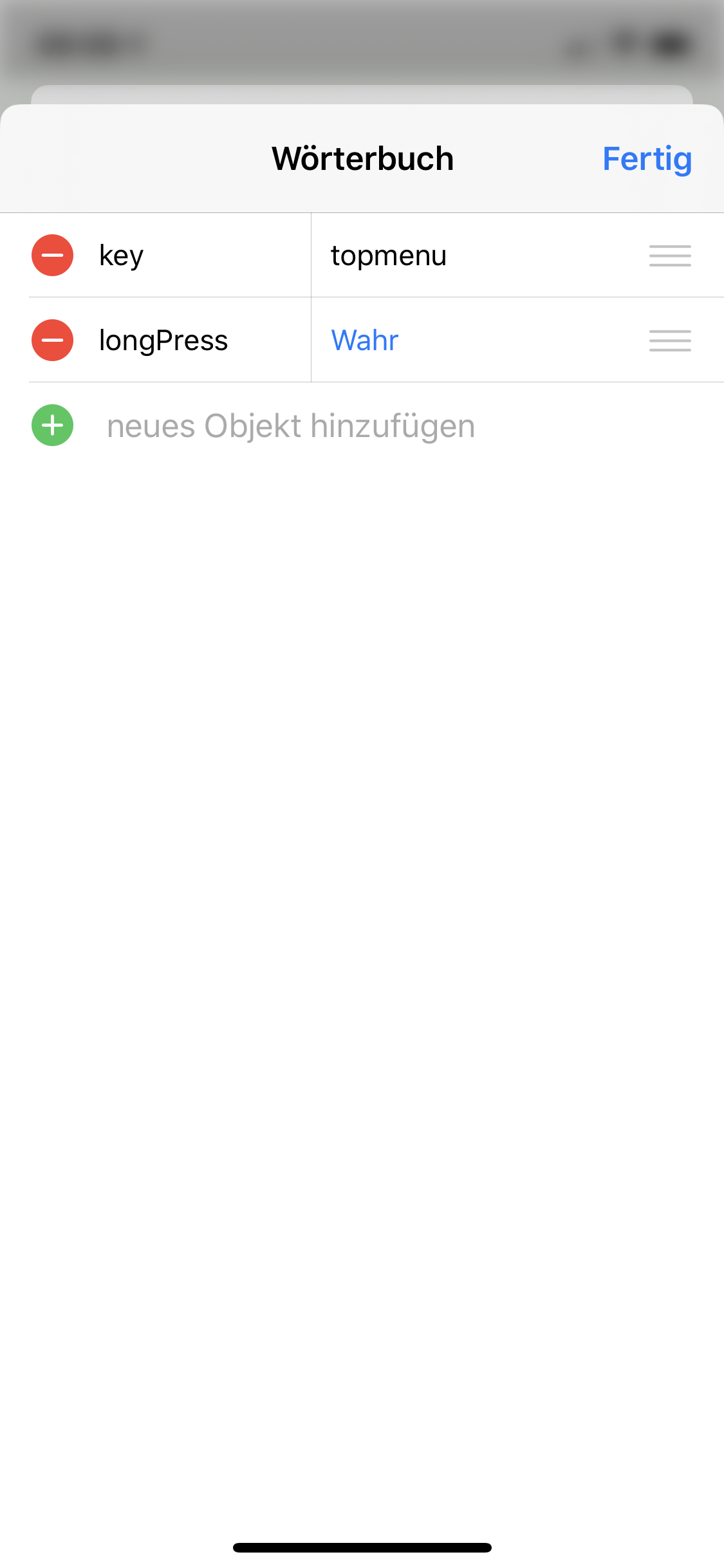Tap Fertig to finish editing
This screenshot has height=1568, width=724.
[647, 159]
